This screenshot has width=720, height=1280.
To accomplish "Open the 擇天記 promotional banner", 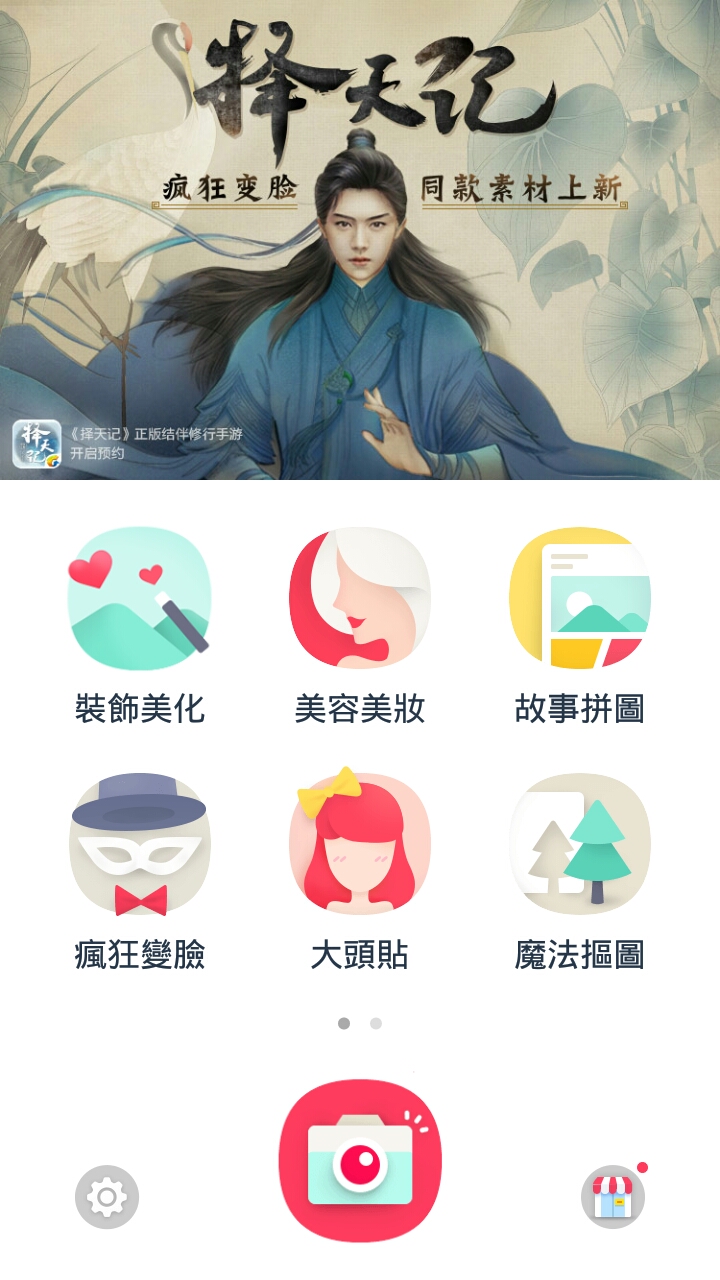I will click(x=360, y=240).
